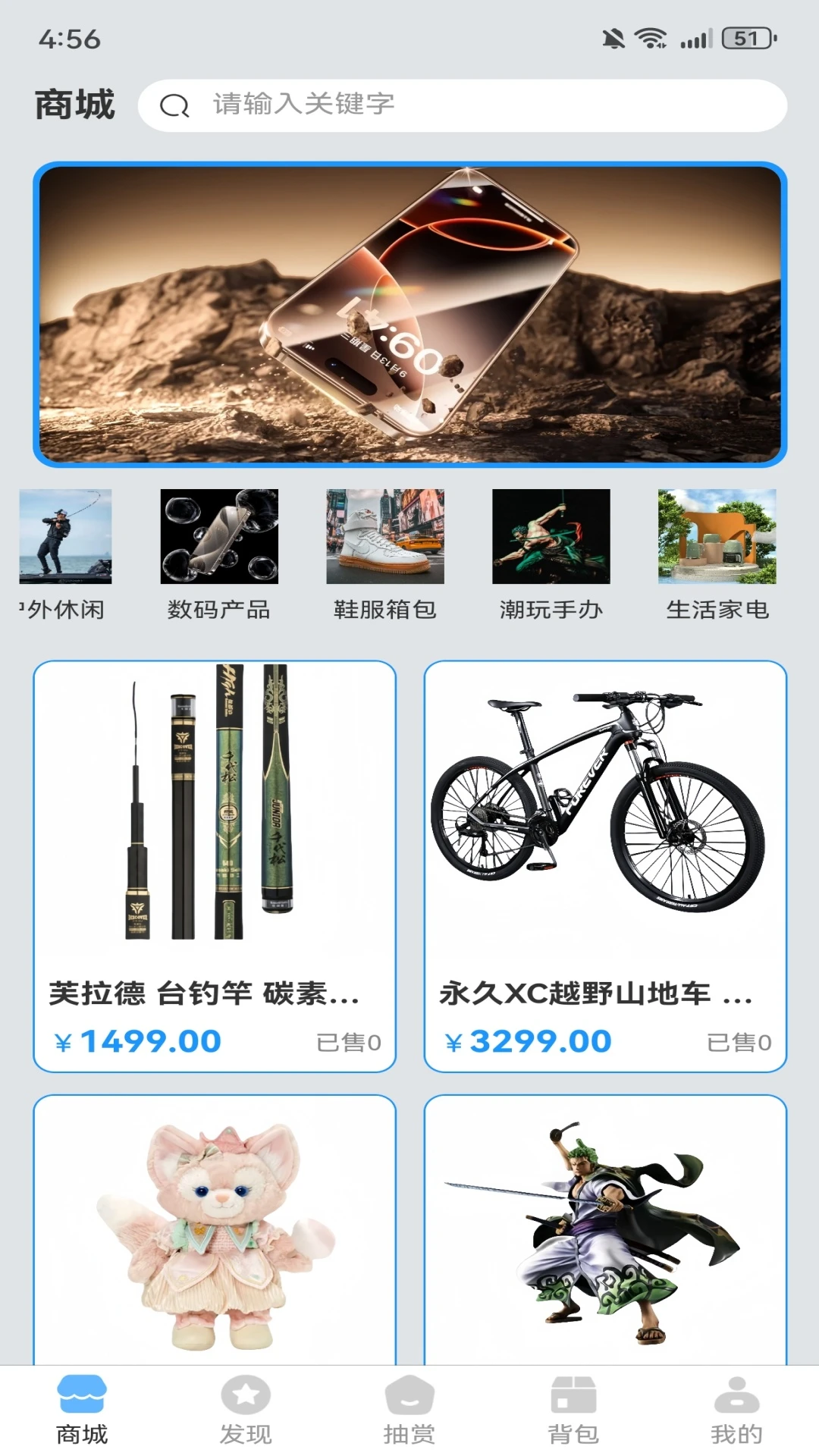Tap the search magnifier icon
Screen dimensions: 819x1456
click(175, 106)
